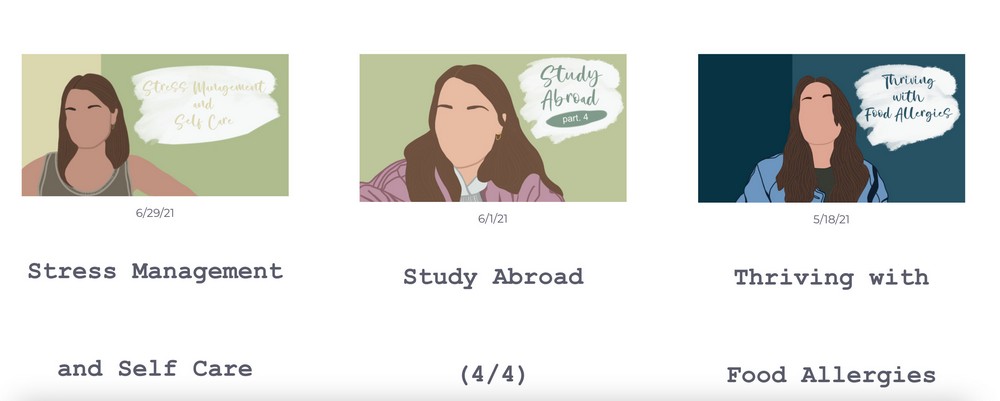The image size is (1000, 401).
Task: Tap the Study Abroad (4/4) title
Action: [493, 277]
